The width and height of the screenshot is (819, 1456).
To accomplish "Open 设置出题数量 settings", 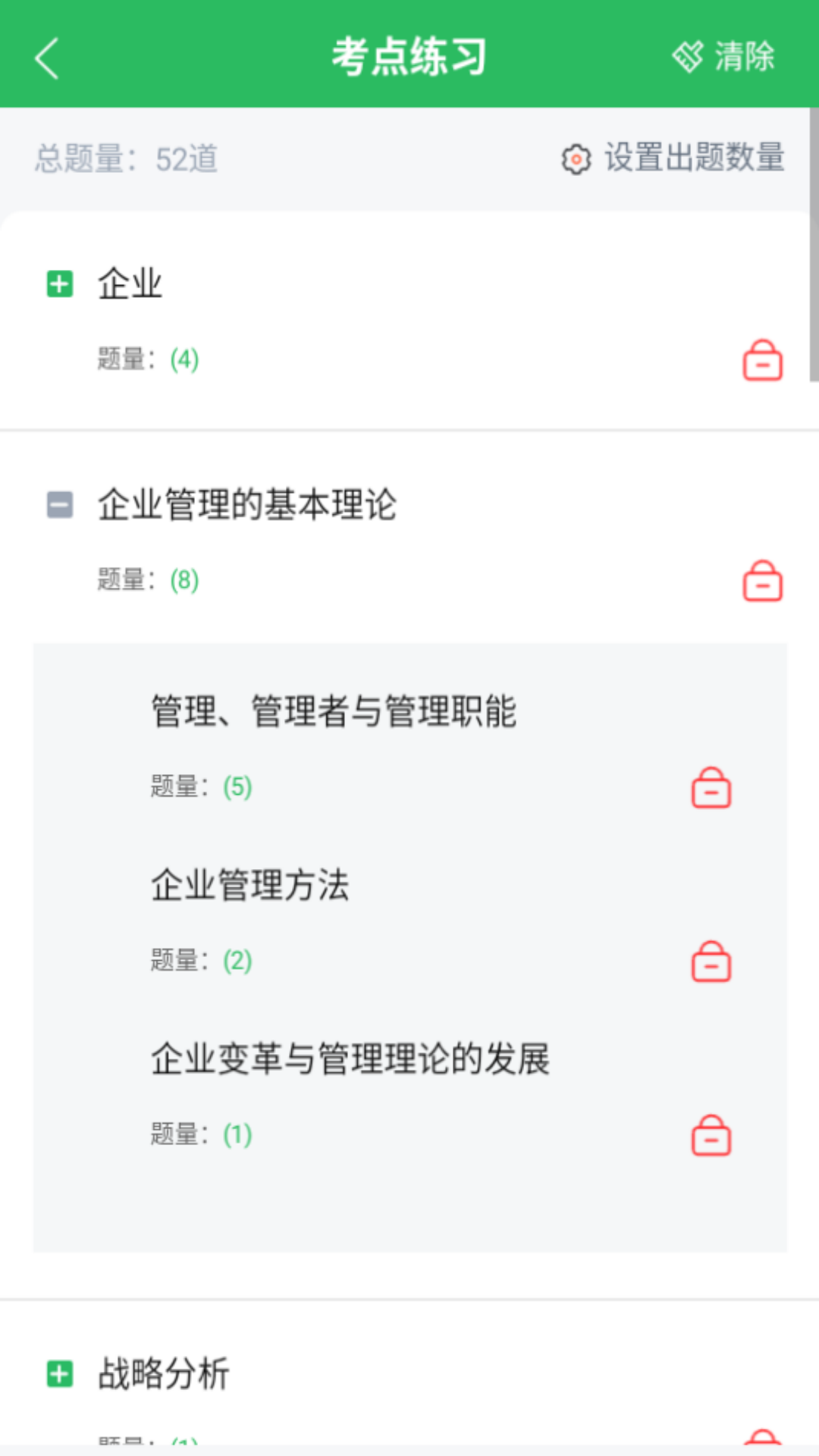I will 694,158.
